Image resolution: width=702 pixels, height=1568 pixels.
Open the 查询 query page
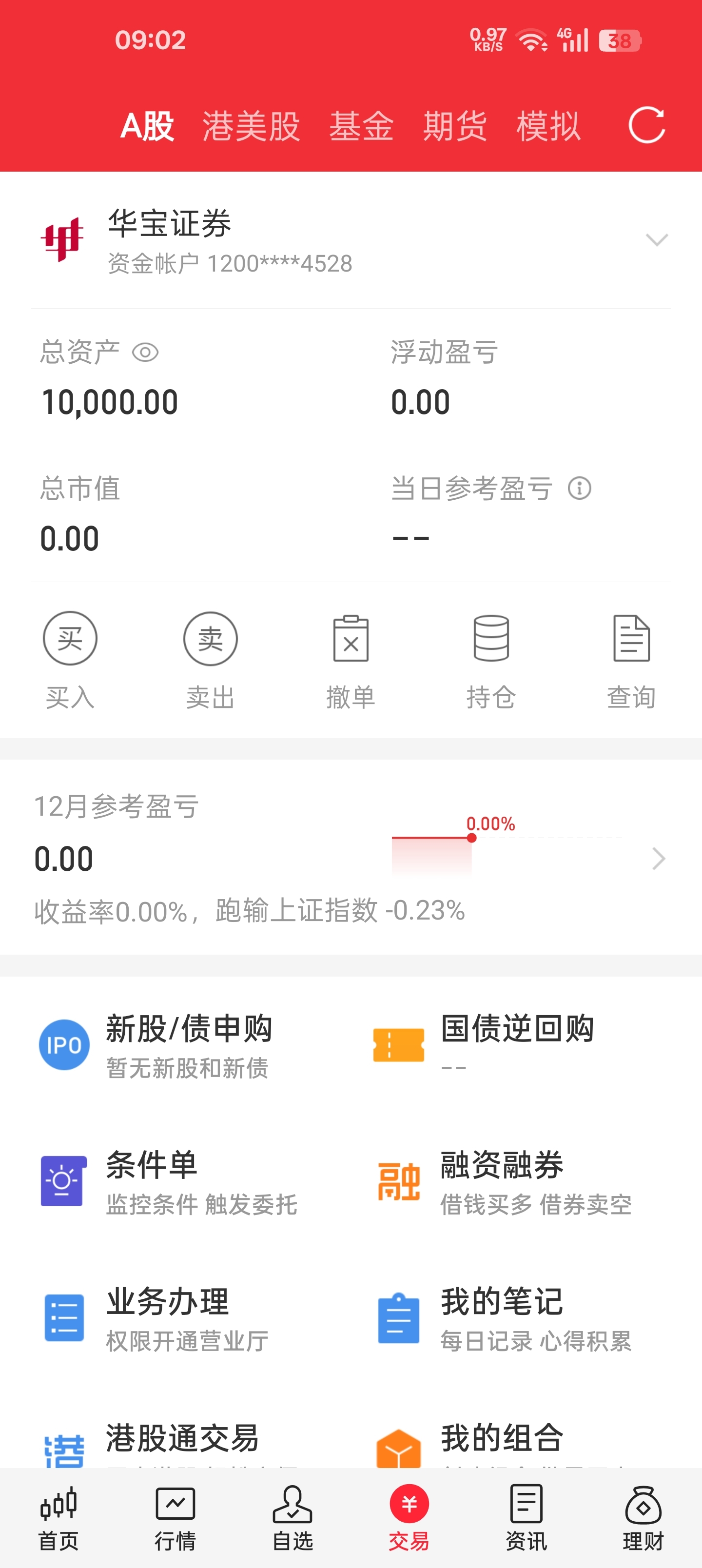tap(631, 660)
